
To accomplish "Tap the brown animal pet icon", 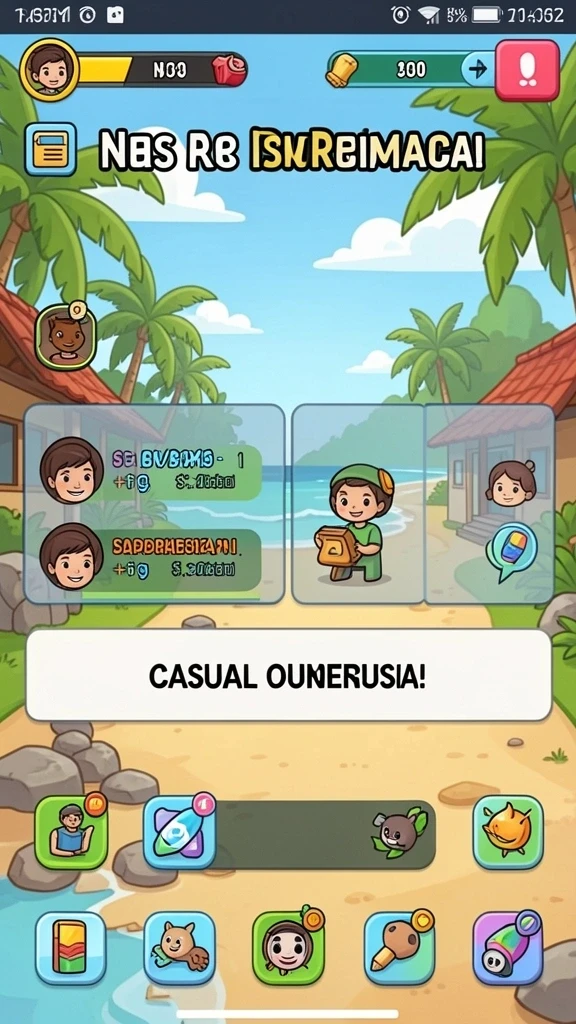I will coord(180,948).
